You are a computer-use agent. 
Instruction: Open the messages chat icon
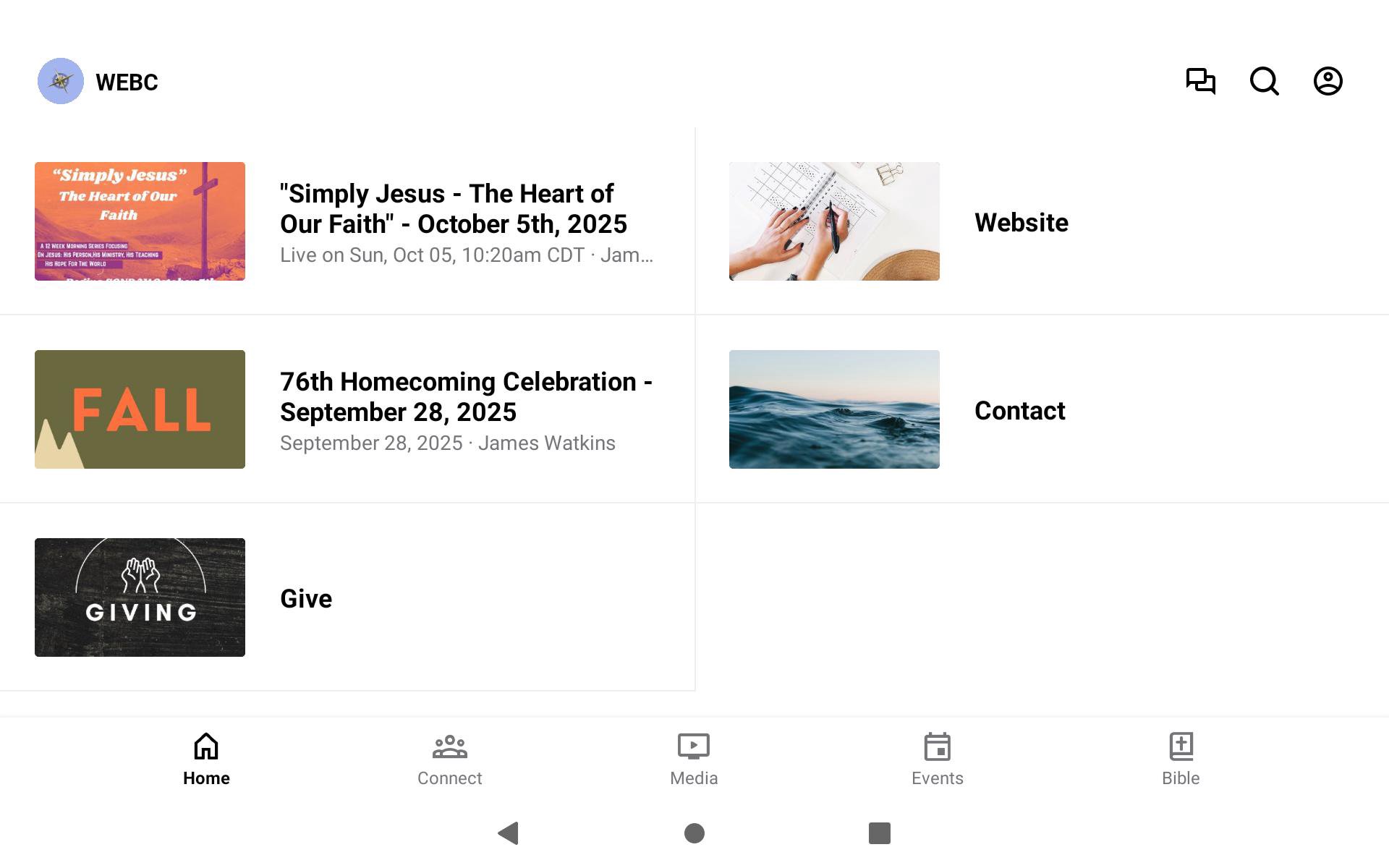coord(1200,81)
